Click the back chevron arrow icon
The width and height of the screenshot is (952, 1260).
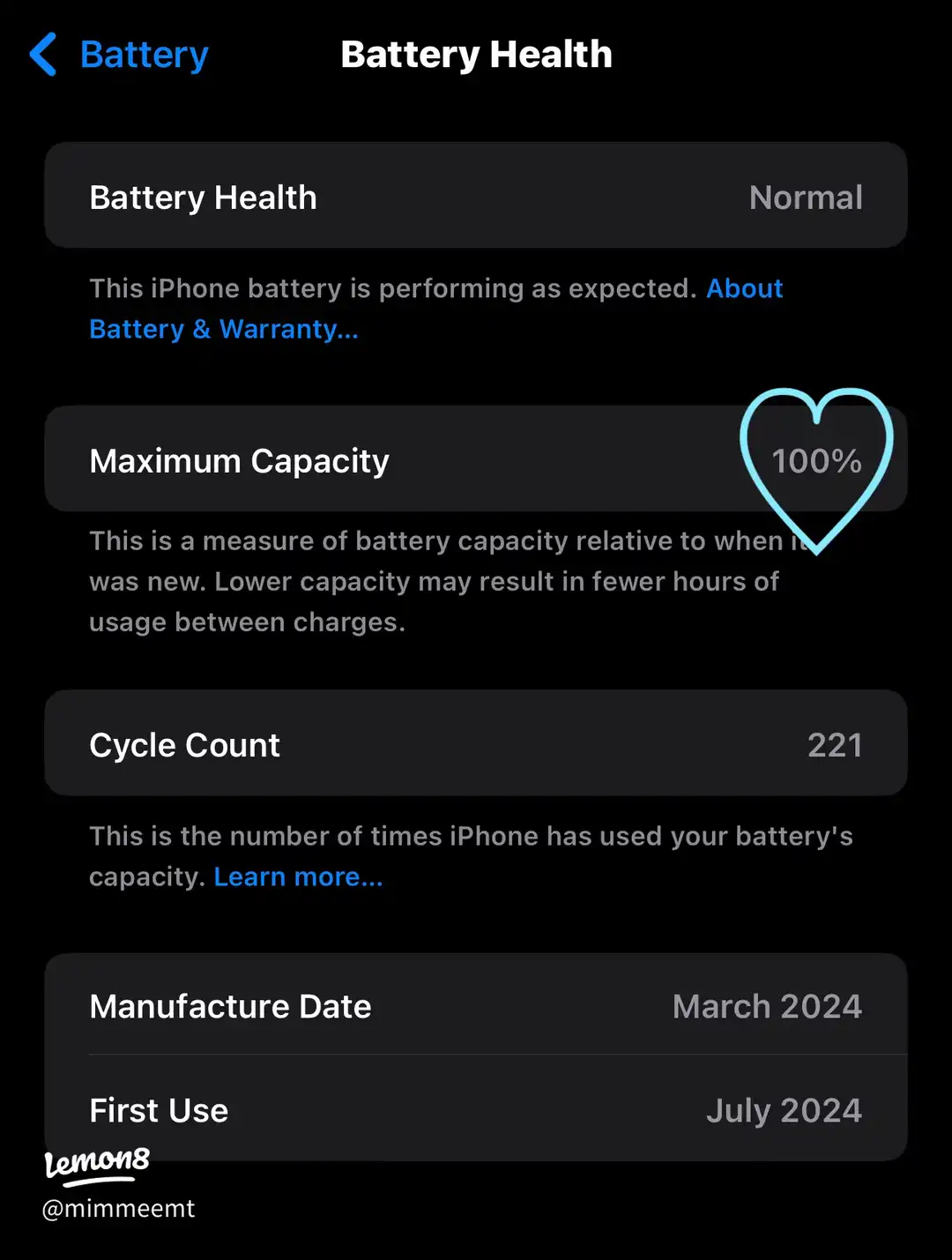(44, 55)
